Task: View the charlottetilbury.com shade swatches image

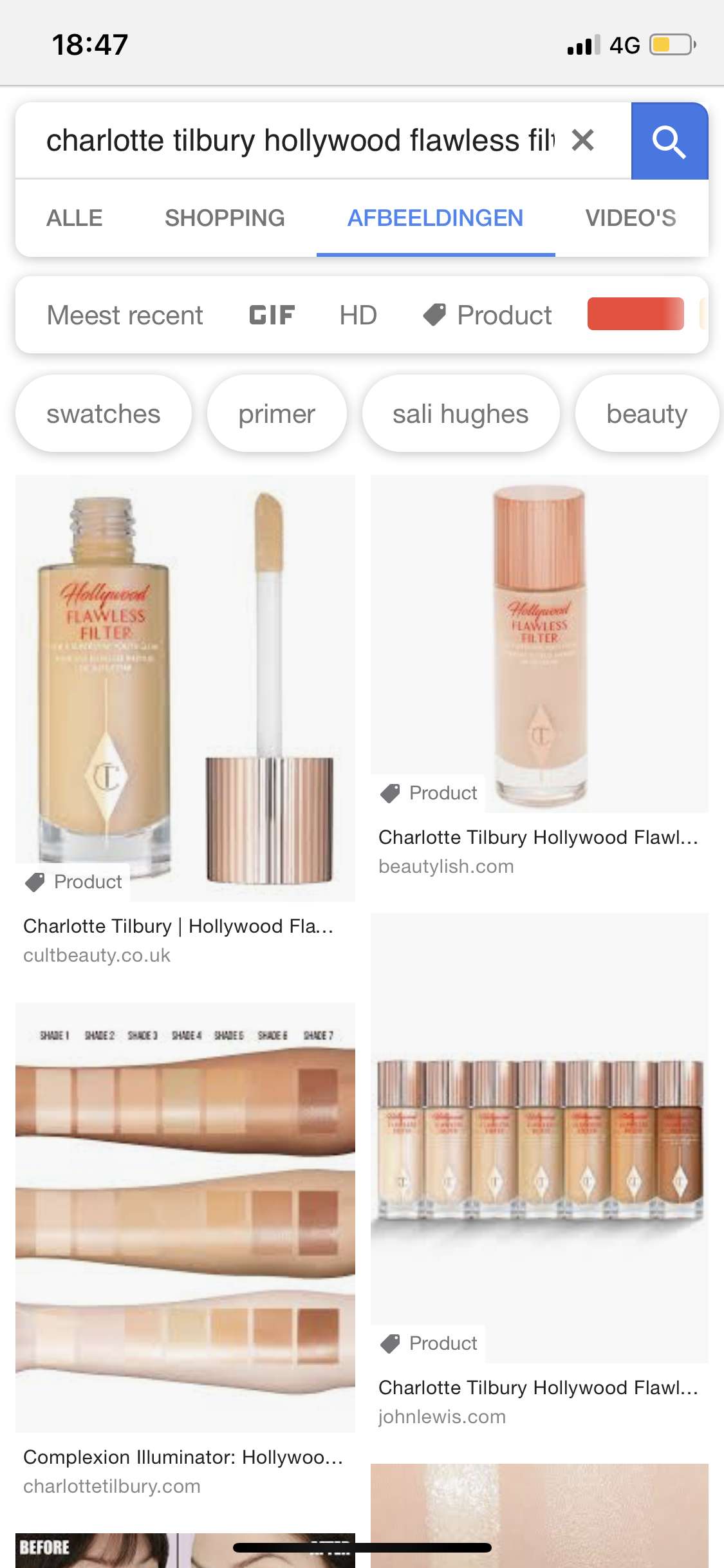Action: 185,1217
